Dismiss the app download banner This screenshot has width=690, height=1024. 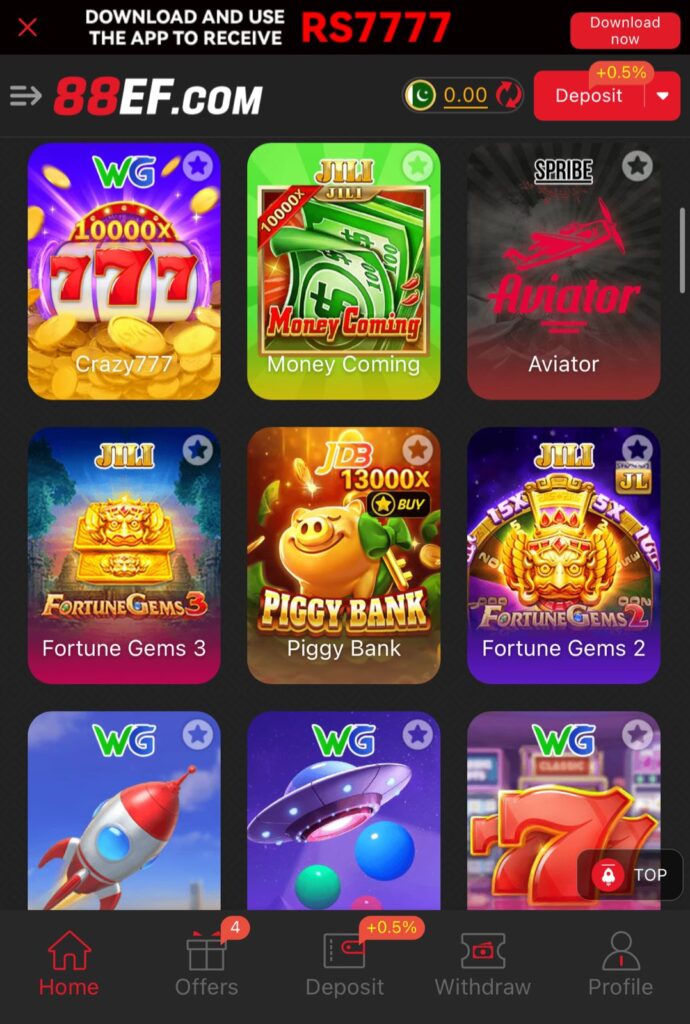click(x=28, y=27)
